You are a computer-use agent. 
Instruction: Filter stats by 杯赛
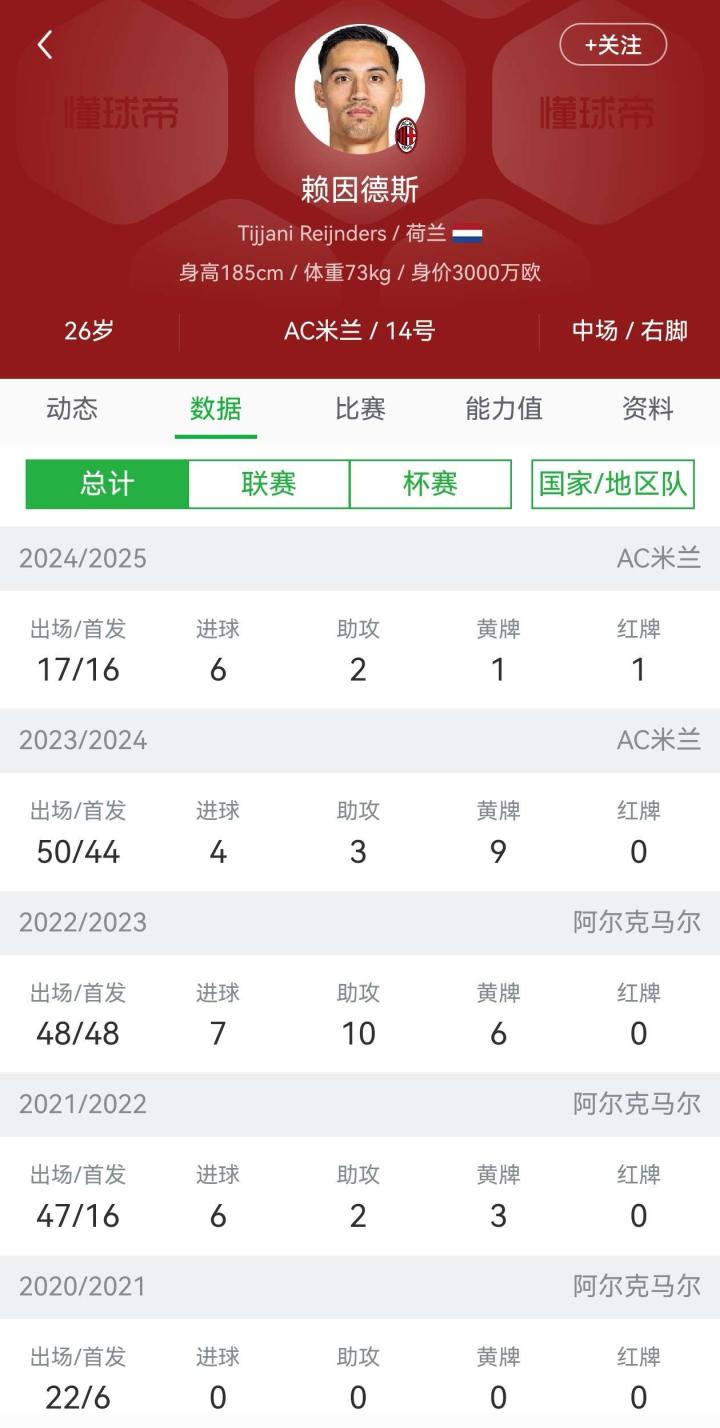coord(430,484)
